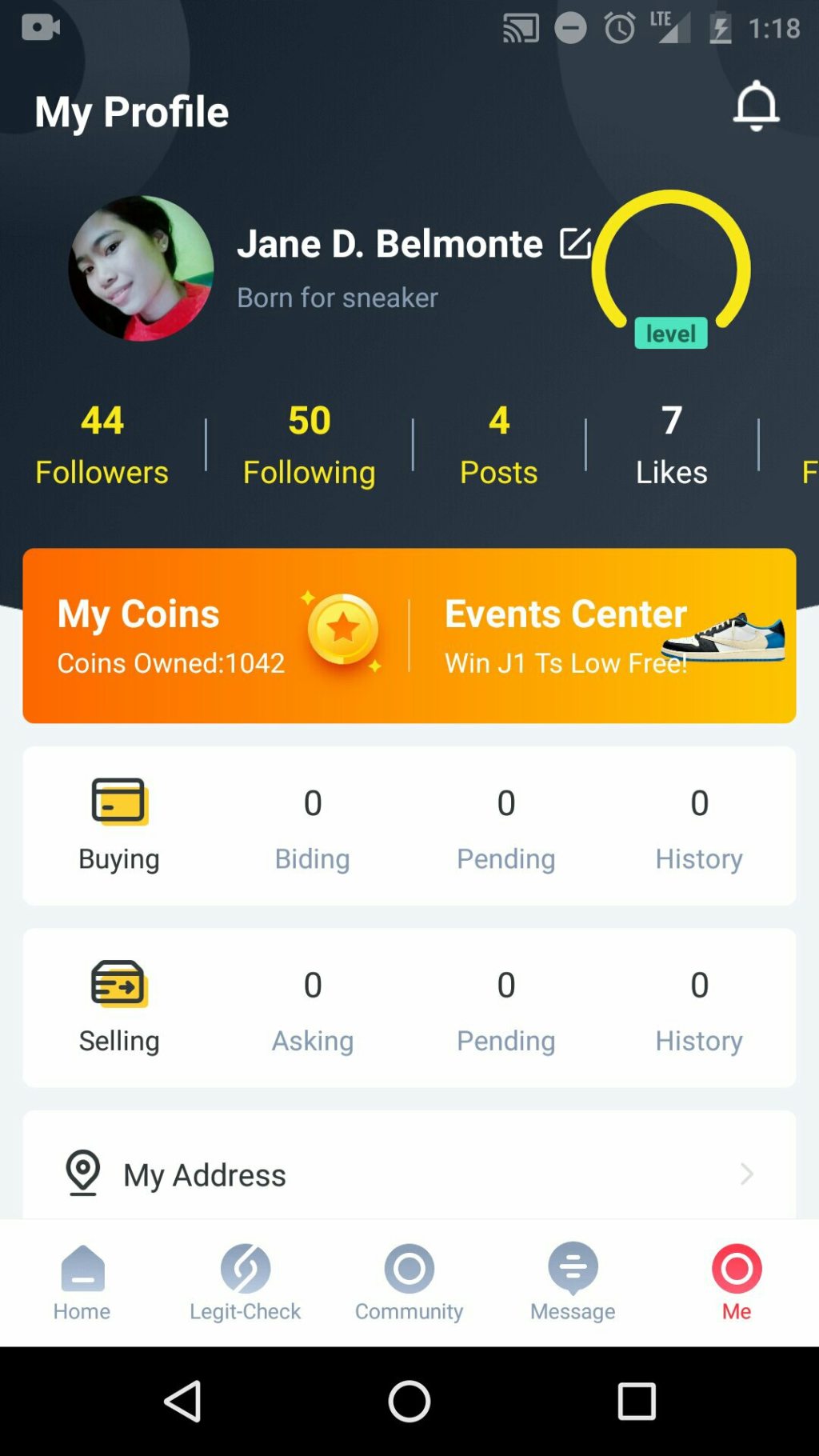Tap the profile avatar photo
Screen dimensions: 819x1456
[142, 269]
